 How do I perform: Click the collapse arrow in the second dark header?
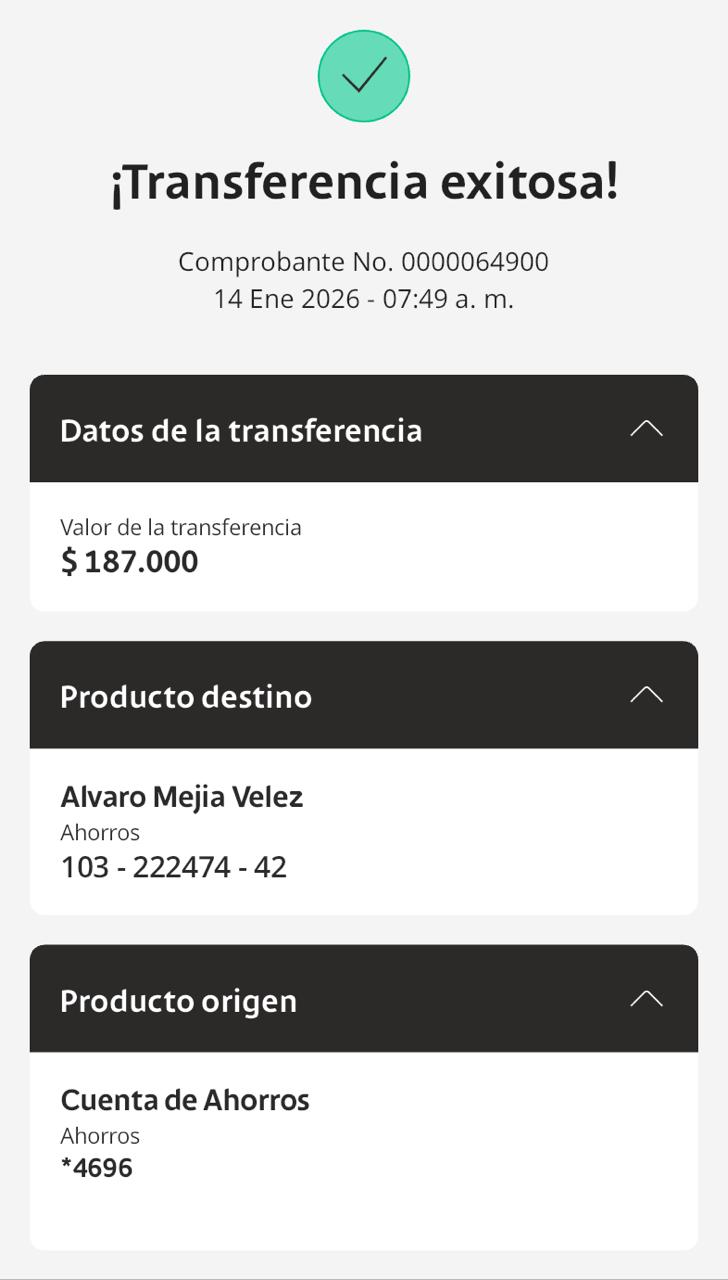click(648, 694)
